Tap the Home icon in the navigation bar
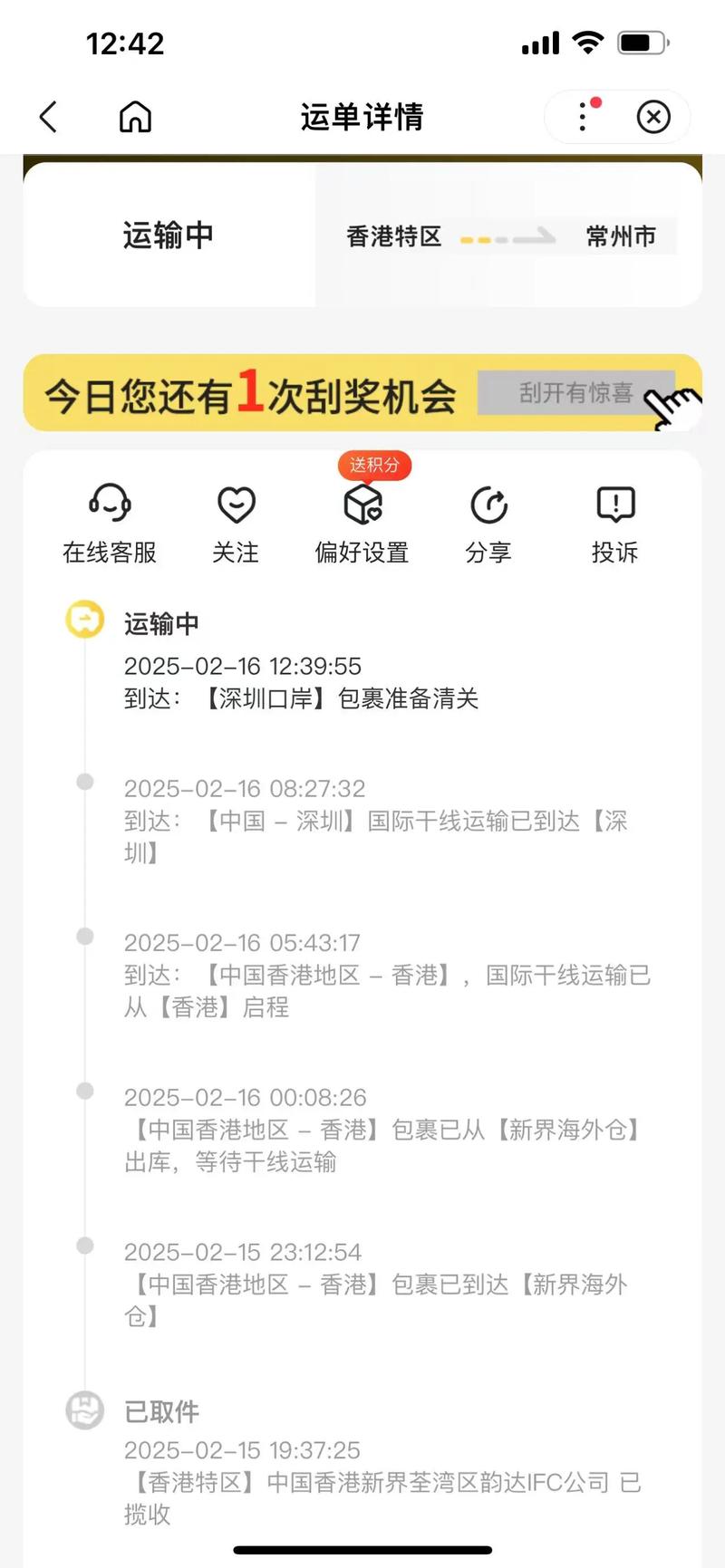The height and width of the screenshot is (1568, 725). coord(134,117)
